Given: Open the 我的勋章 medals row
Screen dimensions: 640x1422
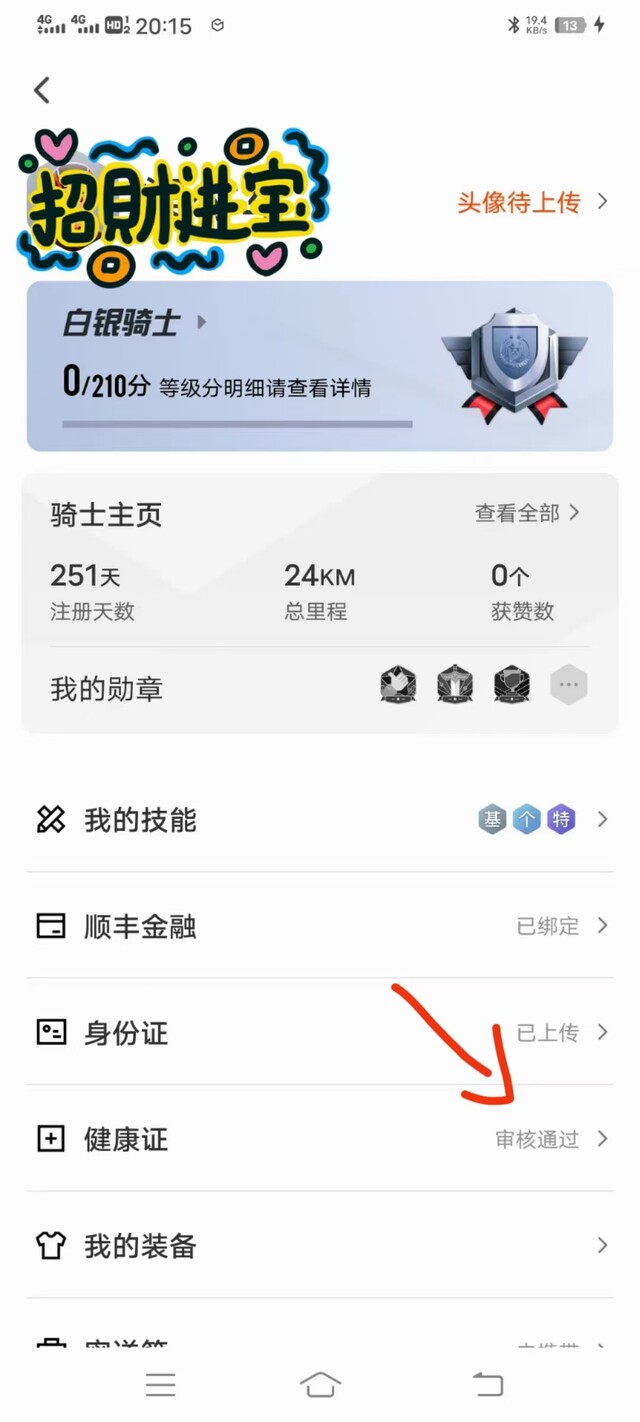Looking at the screenshot, I should click(x=320, y=688).
